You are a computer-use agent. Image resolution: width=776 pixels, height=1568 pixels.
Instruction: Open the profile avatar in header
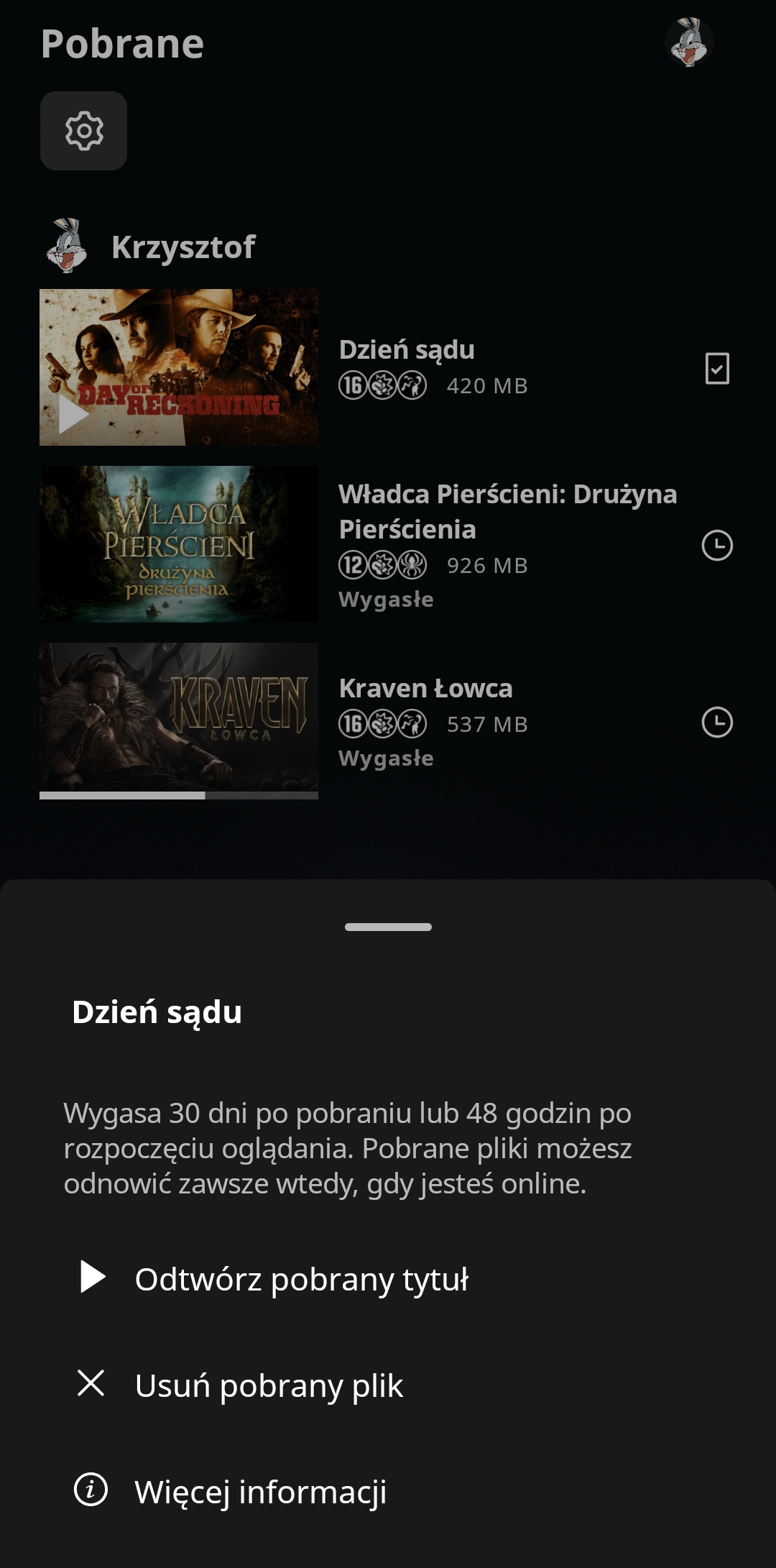(688, 42)
